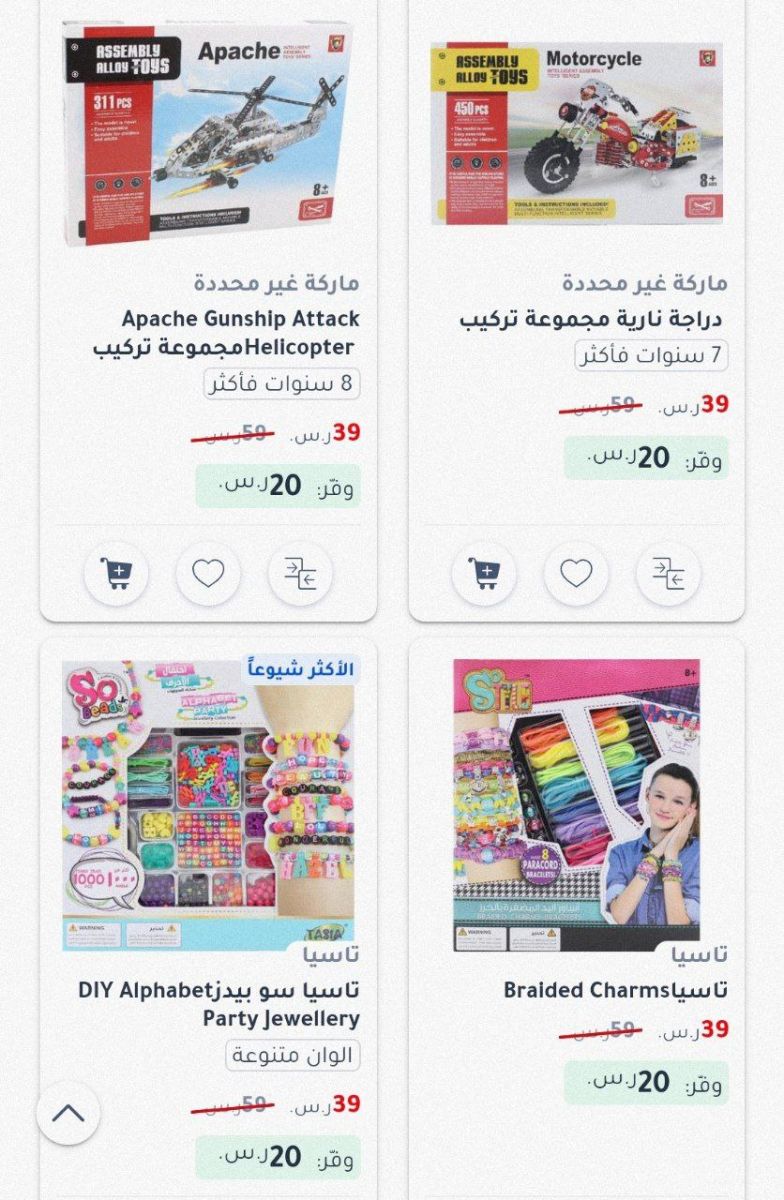The image size is (784, 1200).
Task: Favorite the Motorcycle assembly set
Action: (576, 574)
